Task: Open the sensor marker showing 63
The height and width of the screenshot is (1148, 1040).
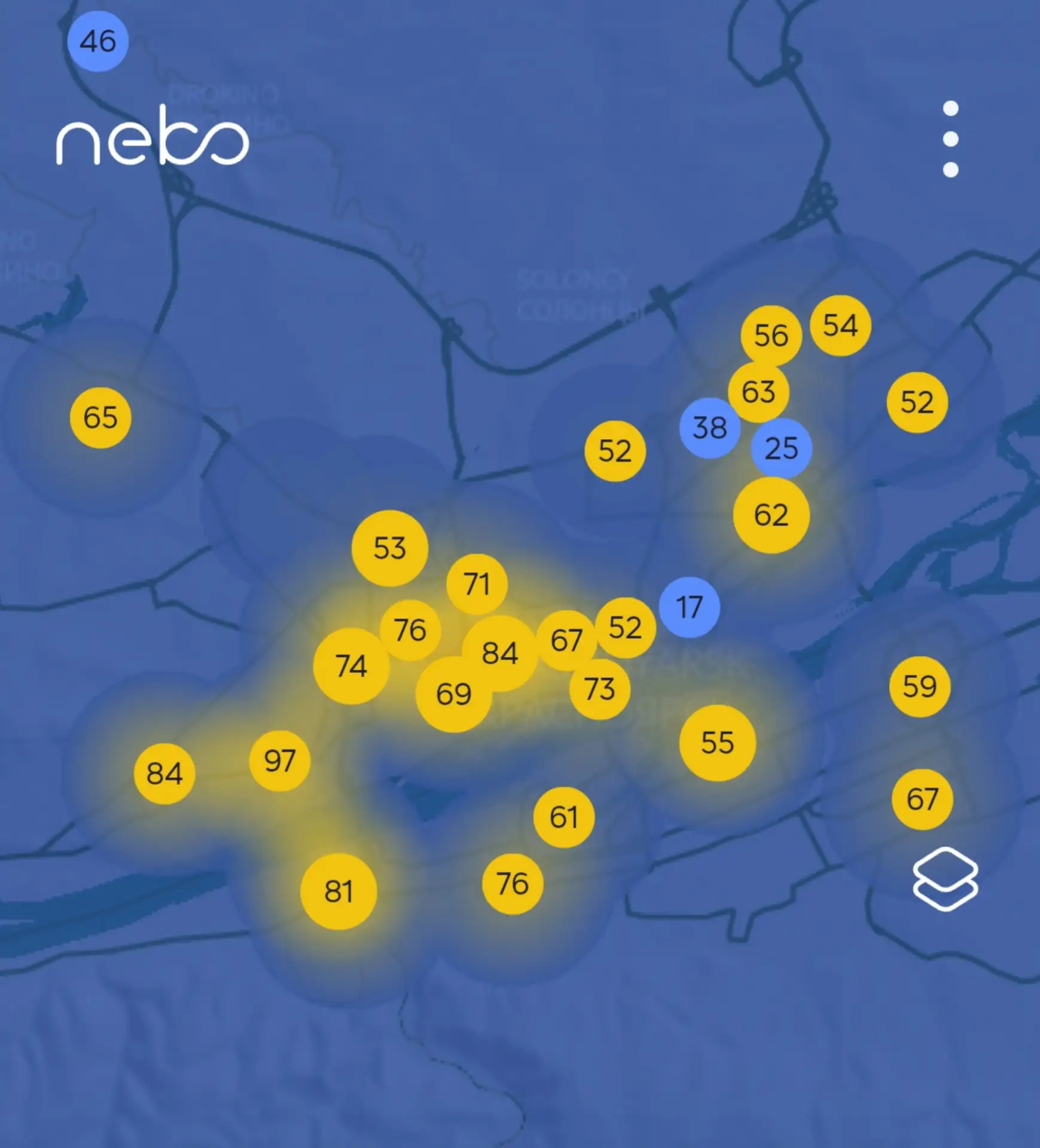Action: [x=759, y=392]
